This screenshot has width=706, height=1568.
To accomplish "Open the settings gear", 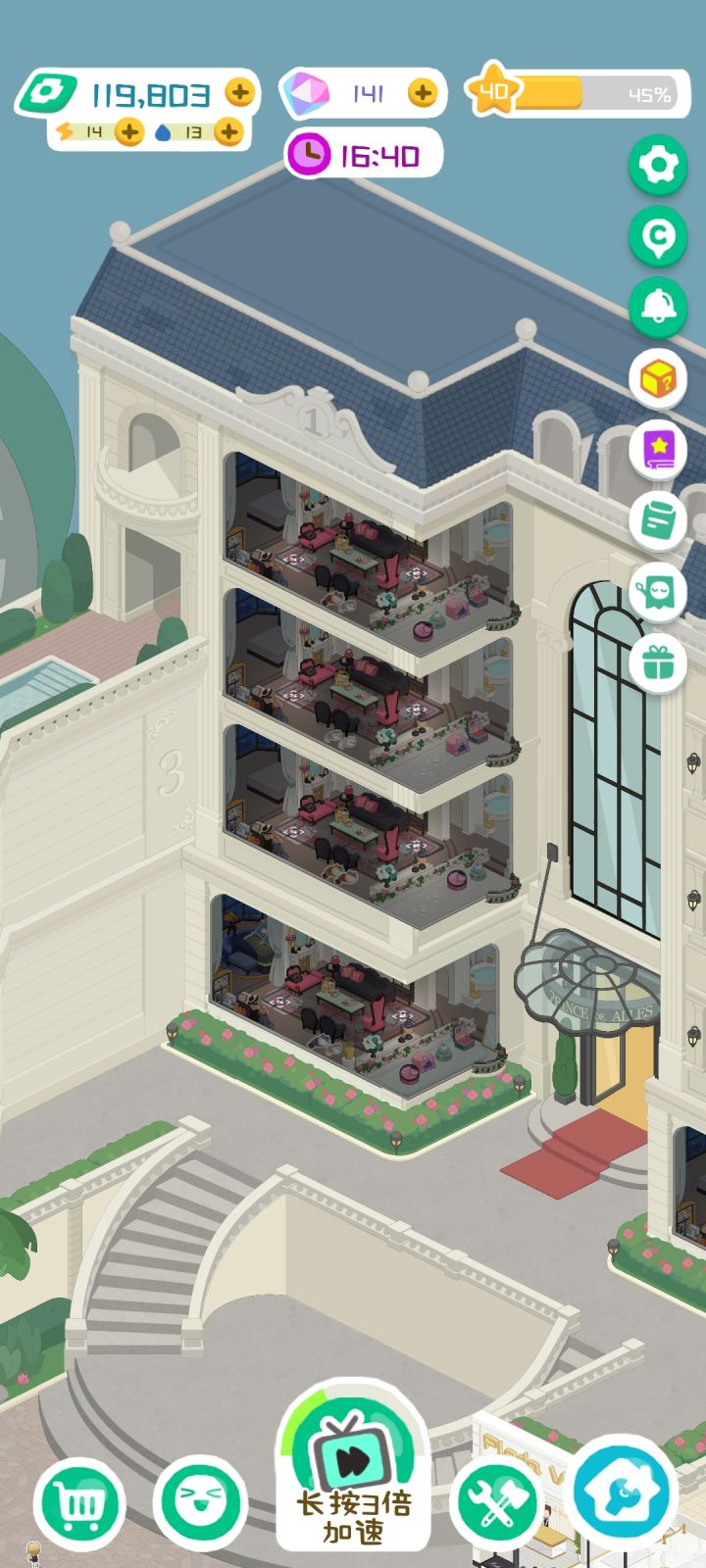I will point(658,165).
